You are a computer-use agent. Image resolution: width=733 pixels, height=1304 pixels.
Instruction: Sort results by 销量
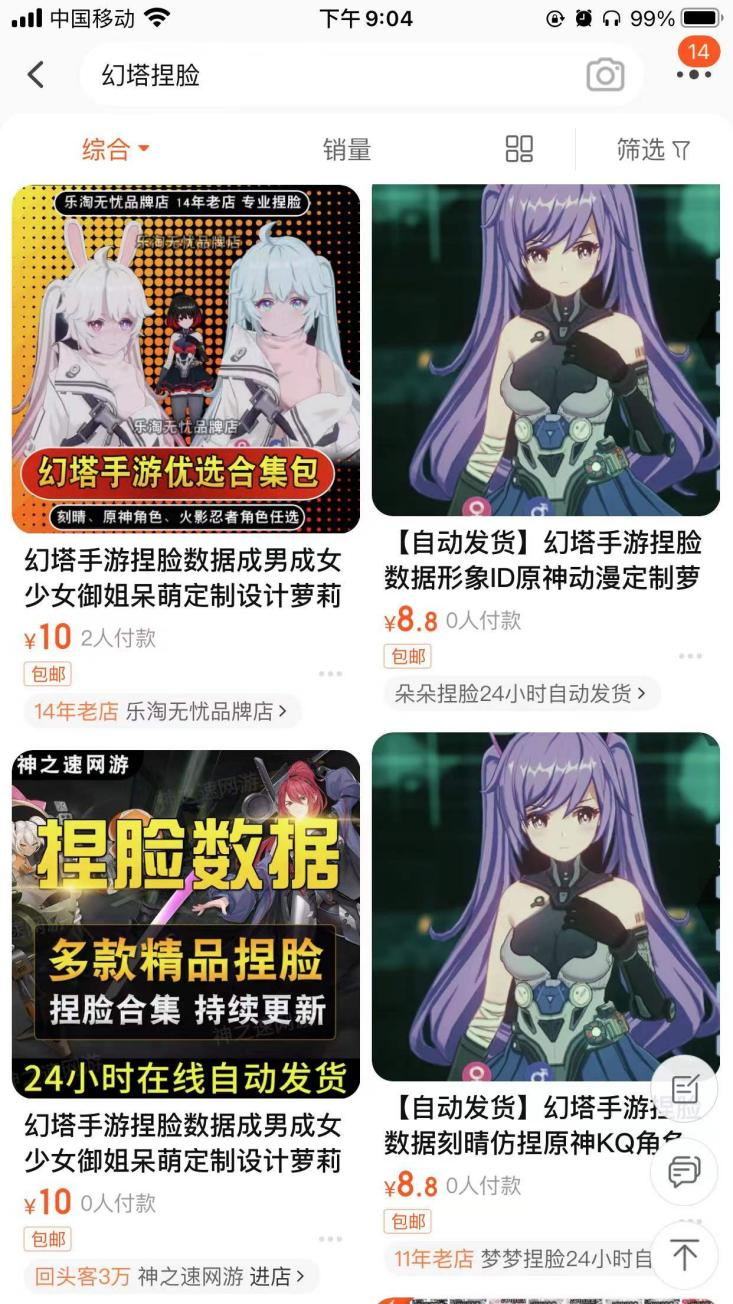(x=347, y=150)
